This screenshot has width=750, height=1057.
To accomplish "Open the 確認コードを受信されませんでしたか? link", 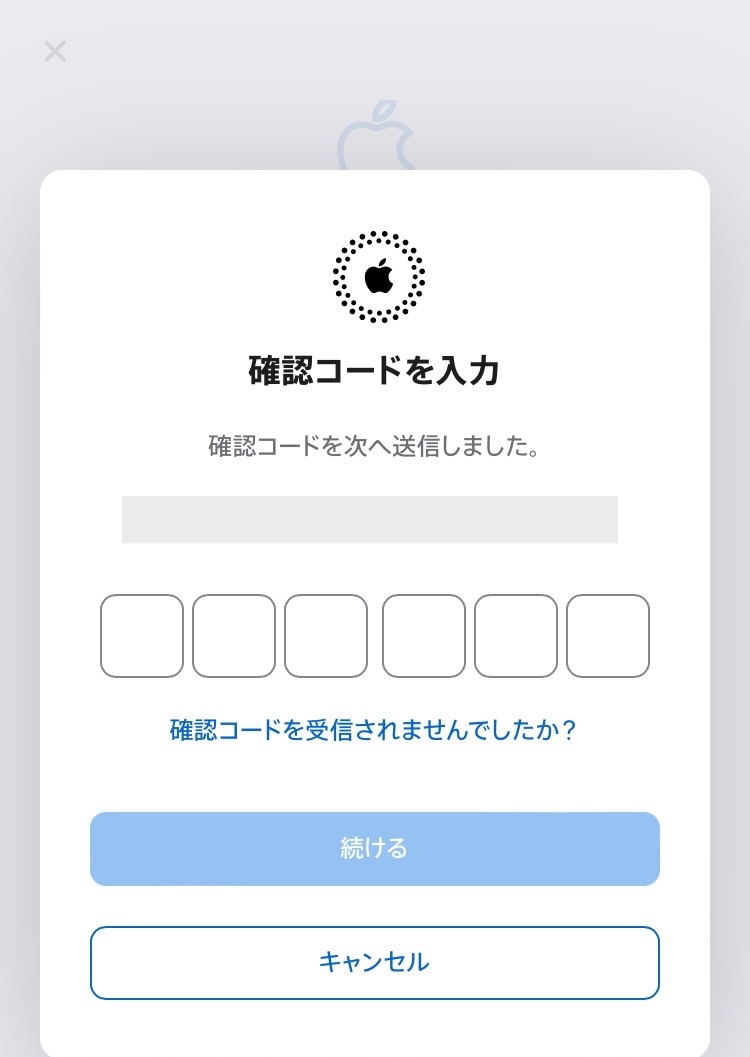I will pos(374,730).
